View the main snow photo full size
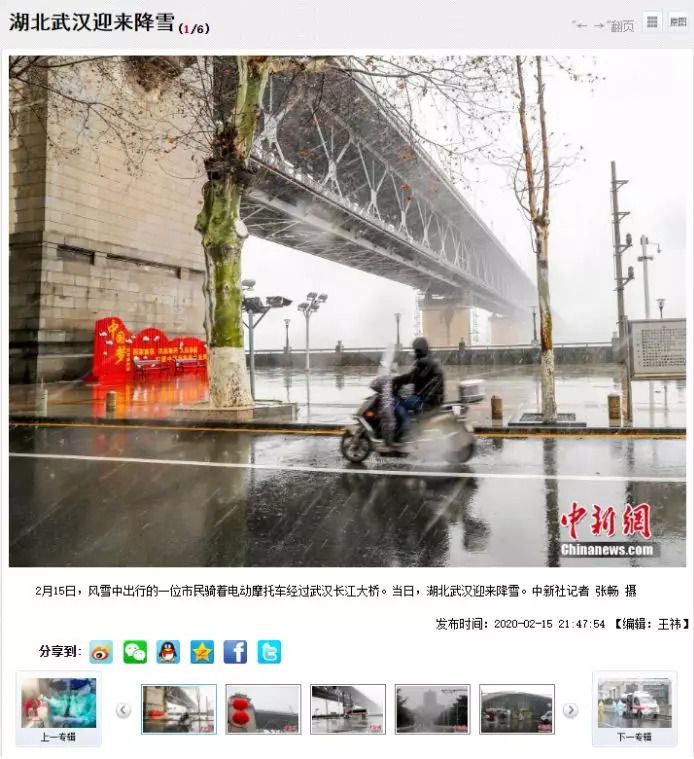This screenshot has height=759, width=694. click(x=347, y=310)
